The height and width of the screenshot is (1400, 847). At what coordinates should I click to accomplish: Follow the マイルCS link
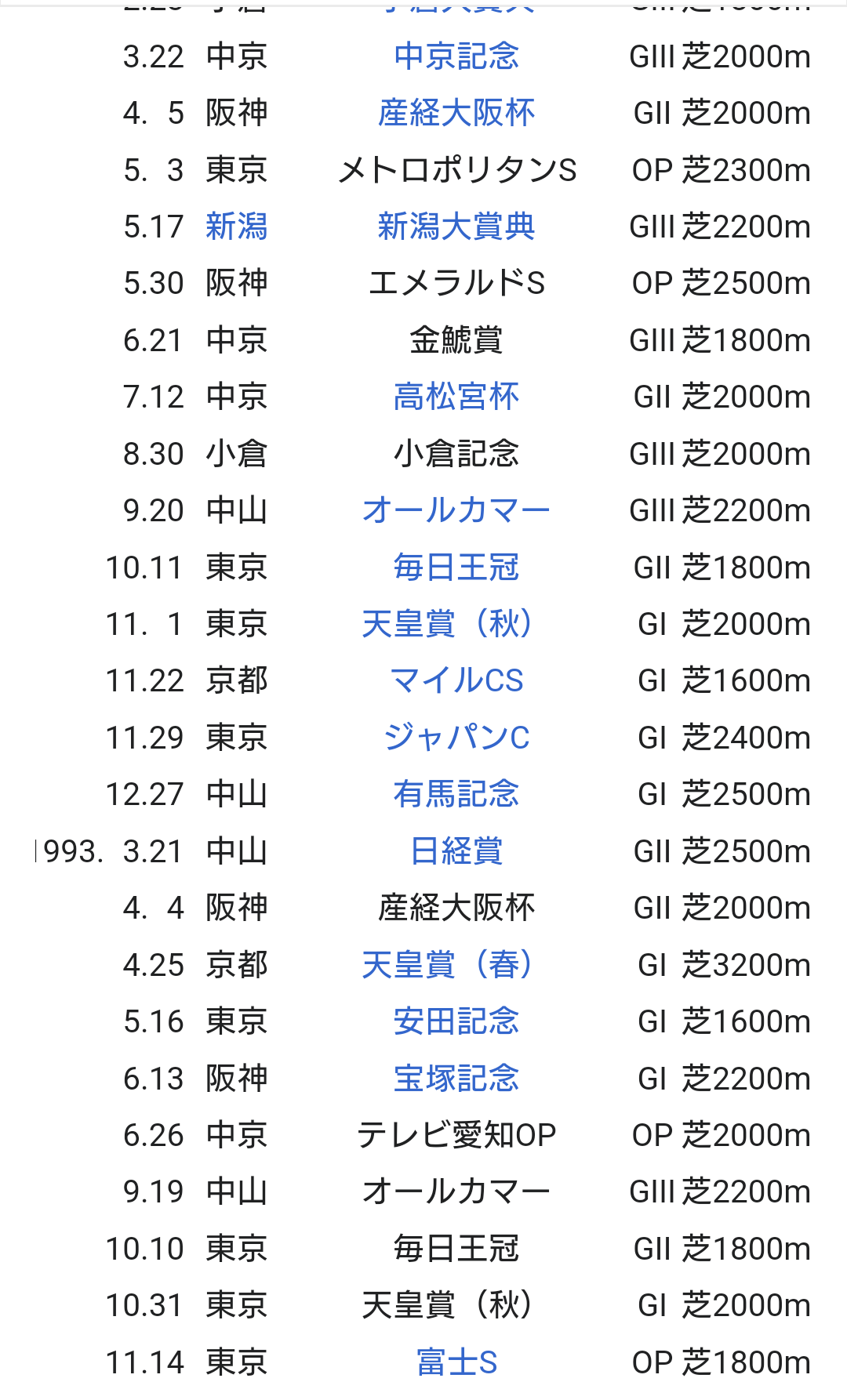pyautogui.click(x=456, y=680)
